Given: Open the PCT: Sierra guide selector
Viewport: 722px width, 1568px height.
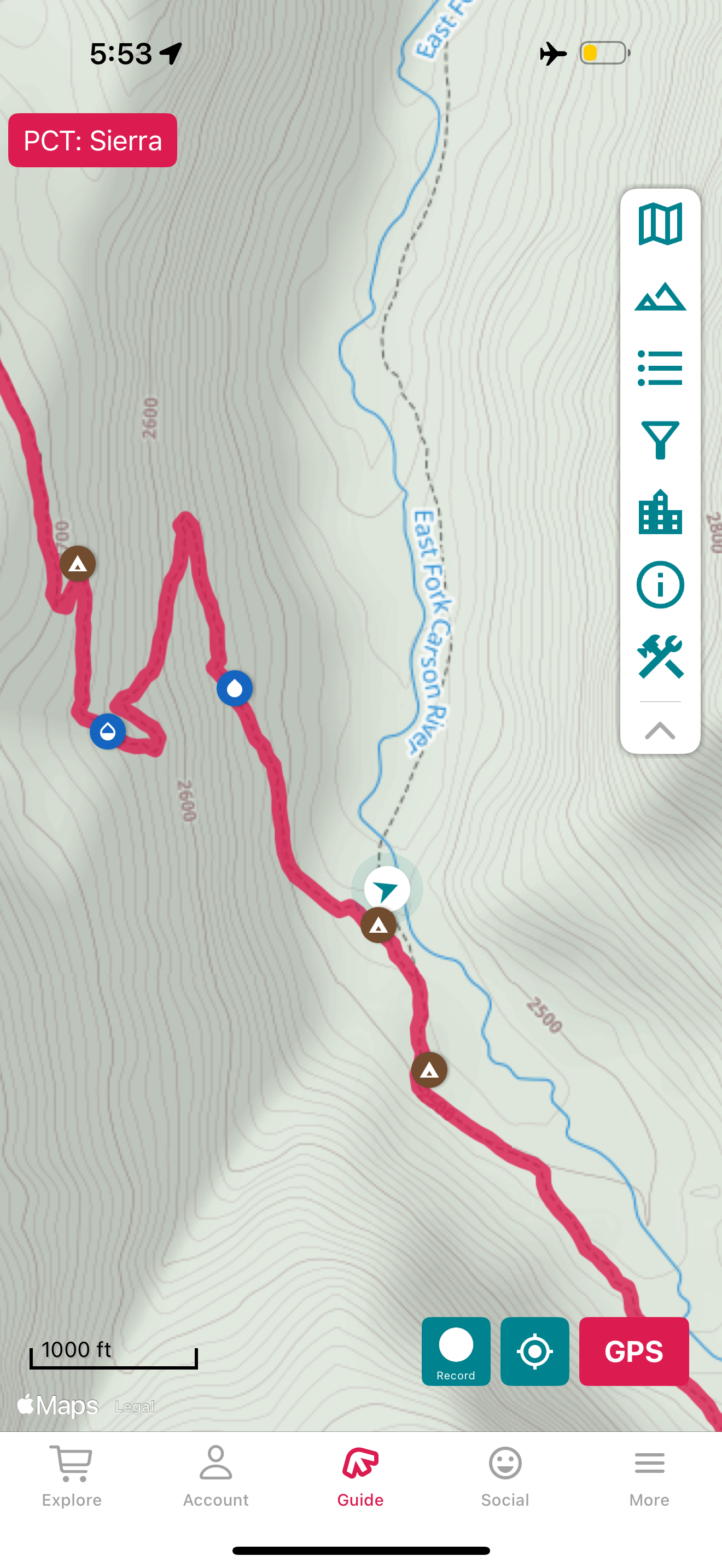Looking at the screenshot, I should click(x=92, y=141).
